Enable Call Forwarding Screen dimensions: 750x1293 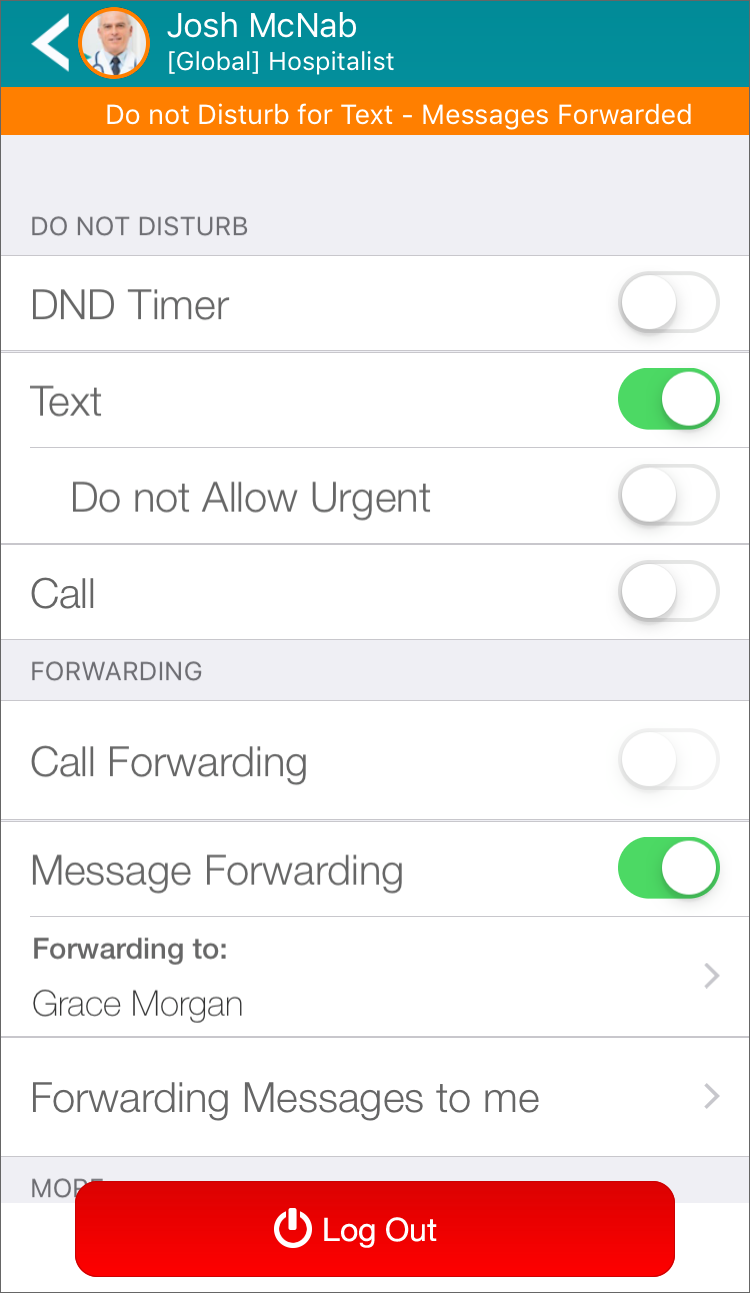tap(668, 760)
